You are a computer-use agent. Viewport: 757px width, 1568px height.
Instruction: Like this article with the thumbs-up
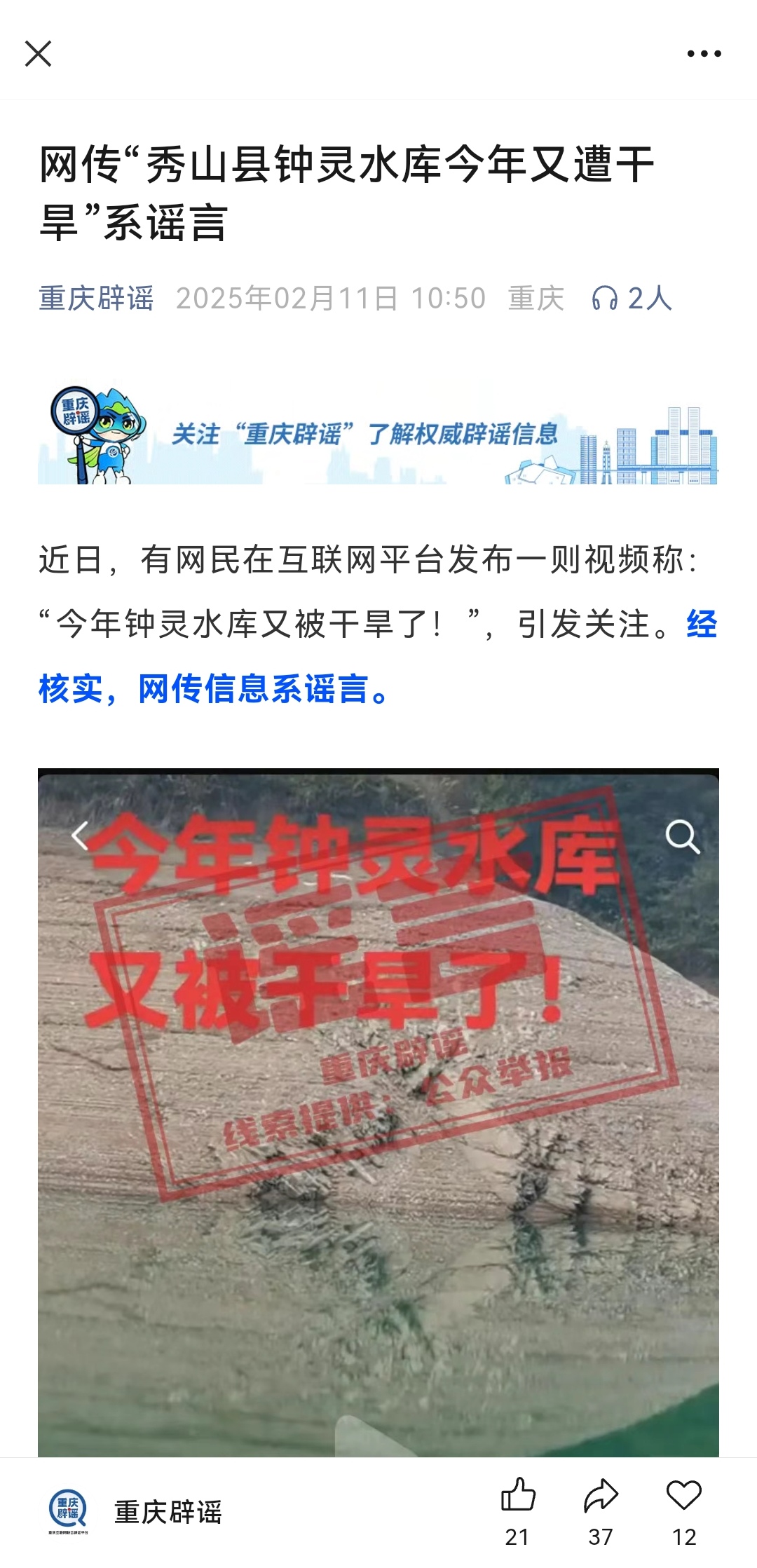pyautogui.click(x=518, y=1496)
